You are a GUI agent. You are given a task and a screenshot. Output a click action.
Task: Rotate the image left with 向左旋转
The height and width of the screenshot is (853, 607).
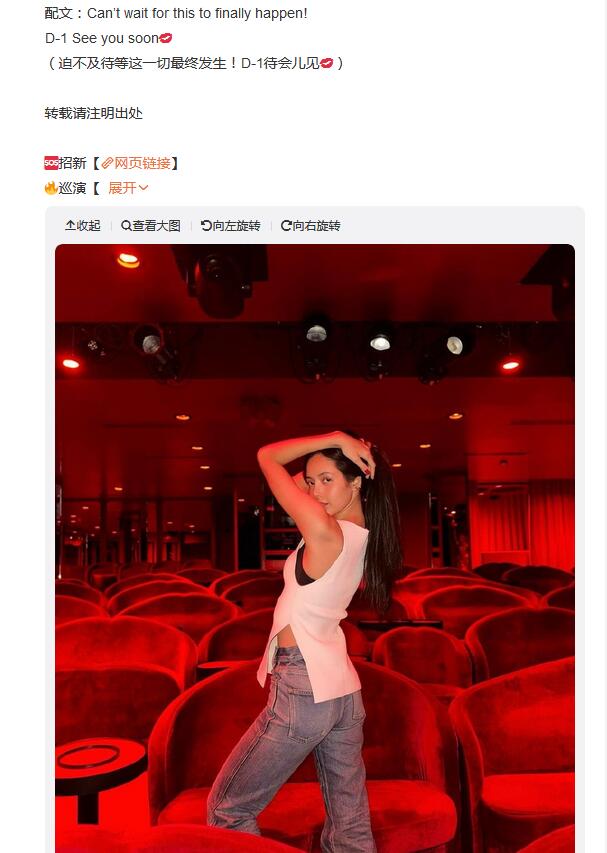231,226
